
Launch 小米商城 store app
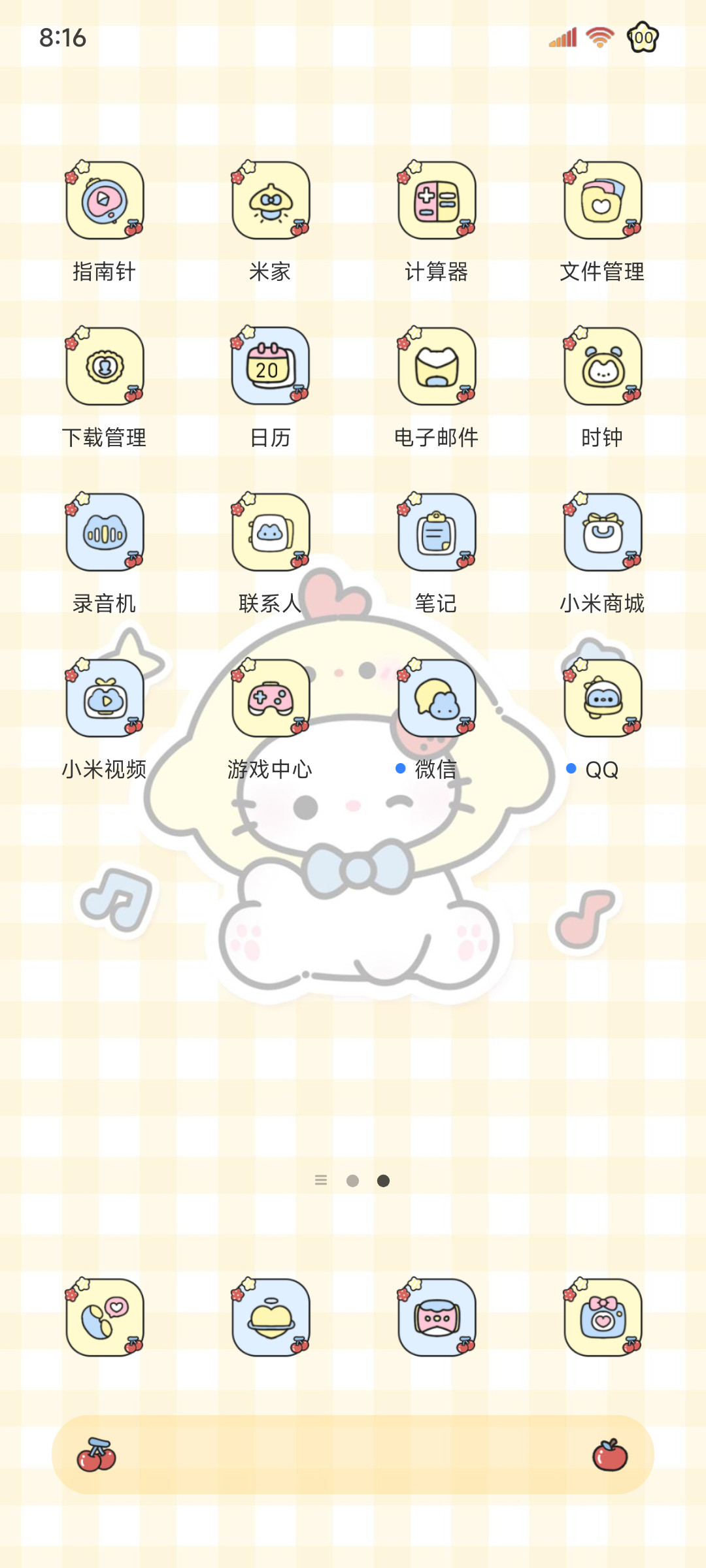click(x=603, y=532)
